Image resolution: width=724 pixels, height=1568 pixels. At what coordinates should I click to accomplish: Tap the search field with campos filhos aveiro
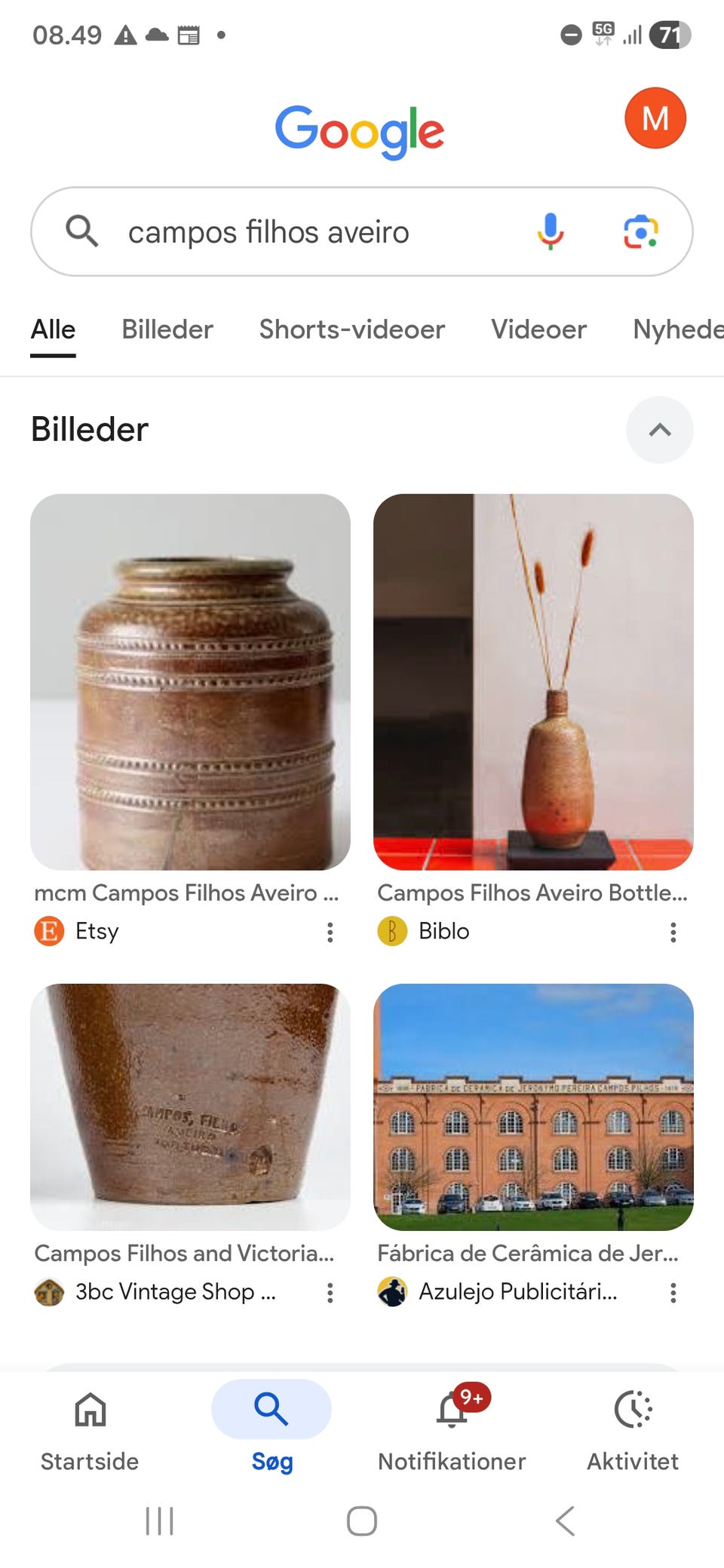click(x=302, y=231)
